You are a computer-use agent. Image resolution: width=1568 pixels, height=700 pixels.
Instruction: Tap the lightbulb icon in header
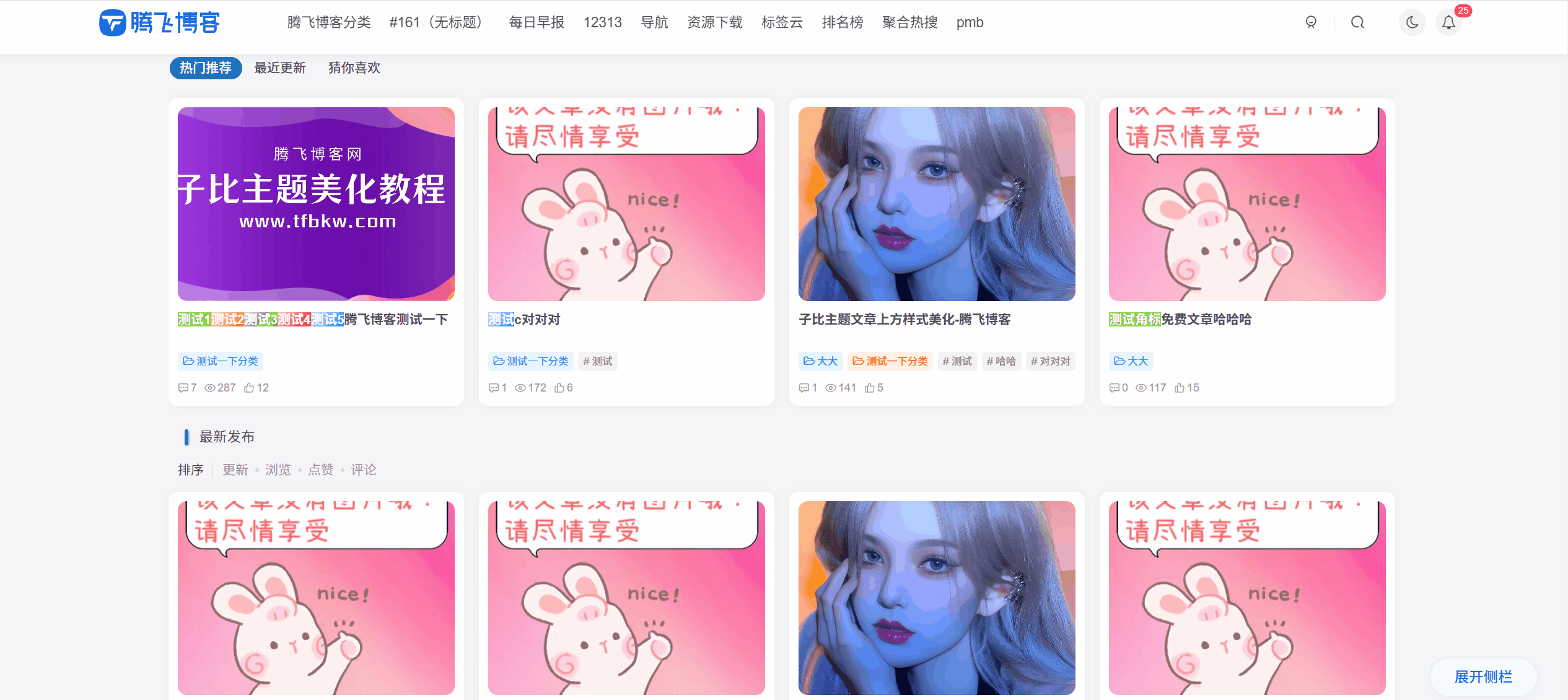[1311, 22]
